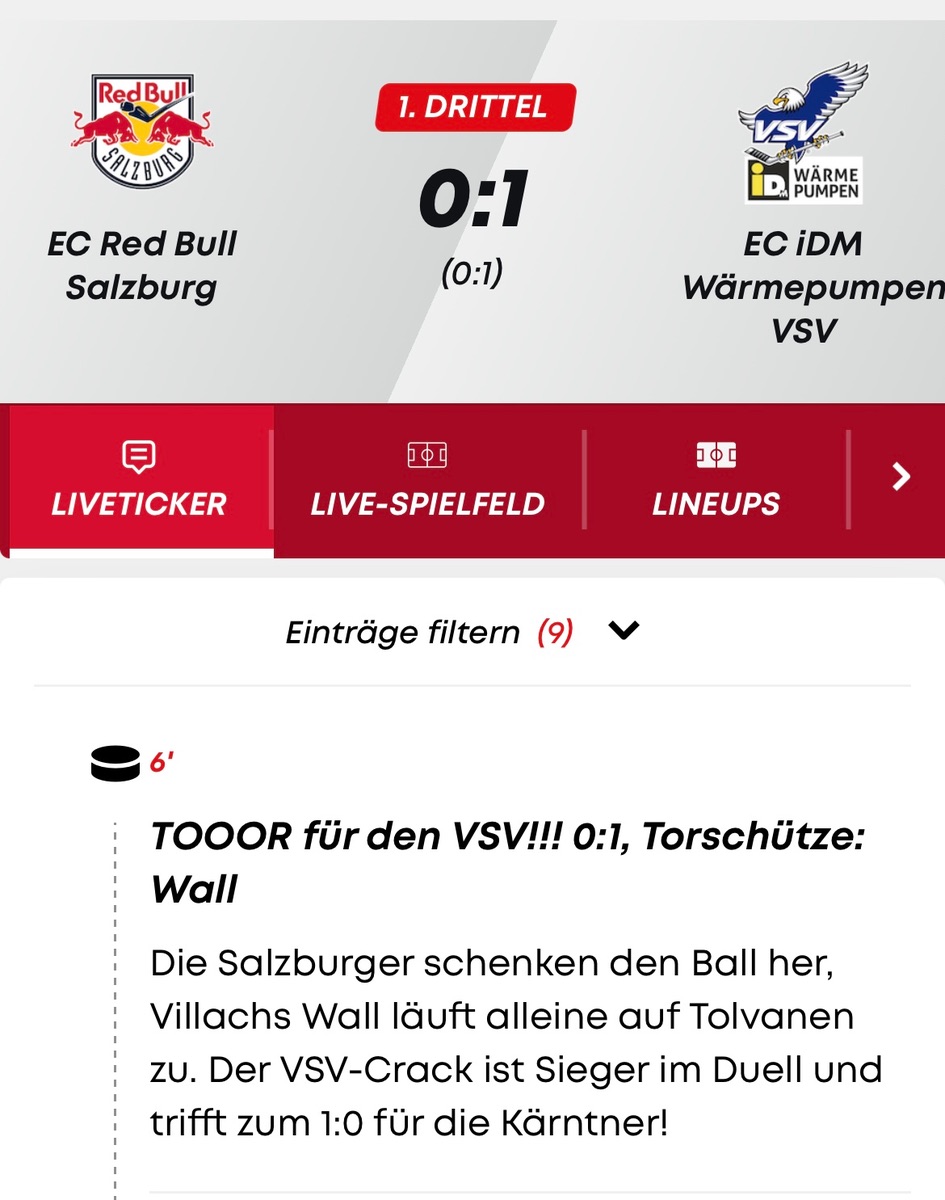This screenshot has height=1200, width=945.
Task: Expand the Einträge filtern dropdown
Action: 624,632
